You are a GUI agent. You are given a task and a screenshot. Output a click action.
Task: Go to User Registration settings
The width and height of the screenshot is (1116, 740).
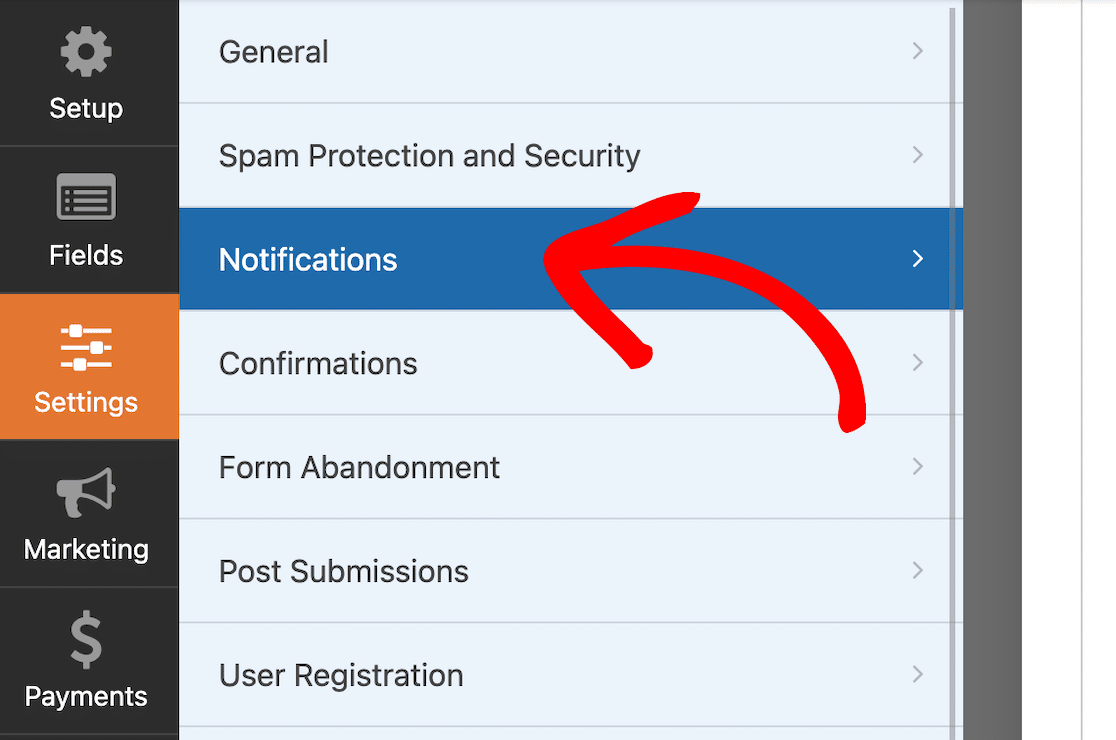click(570, 676)
